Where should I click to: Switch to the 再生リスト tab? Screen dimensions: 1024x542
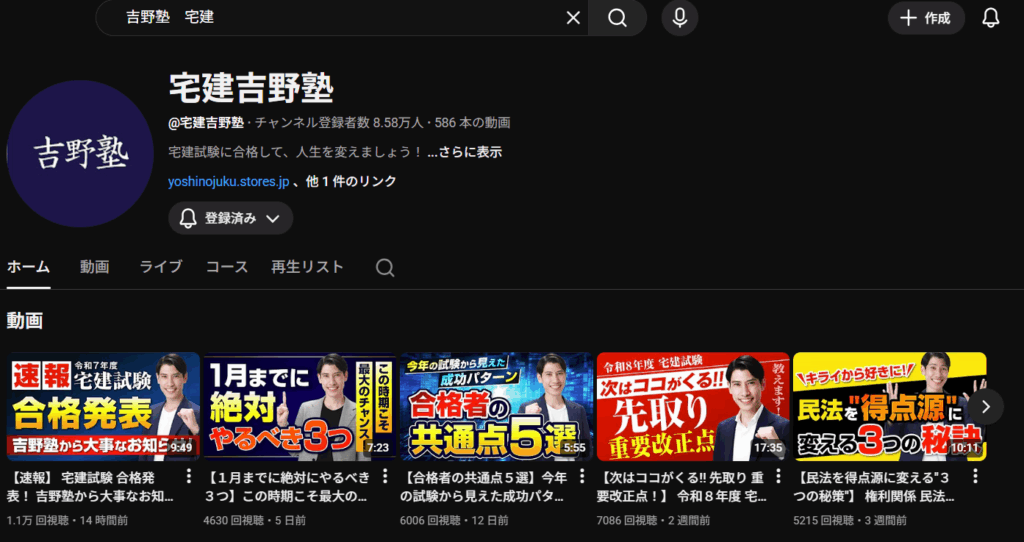tap(307, 267)
